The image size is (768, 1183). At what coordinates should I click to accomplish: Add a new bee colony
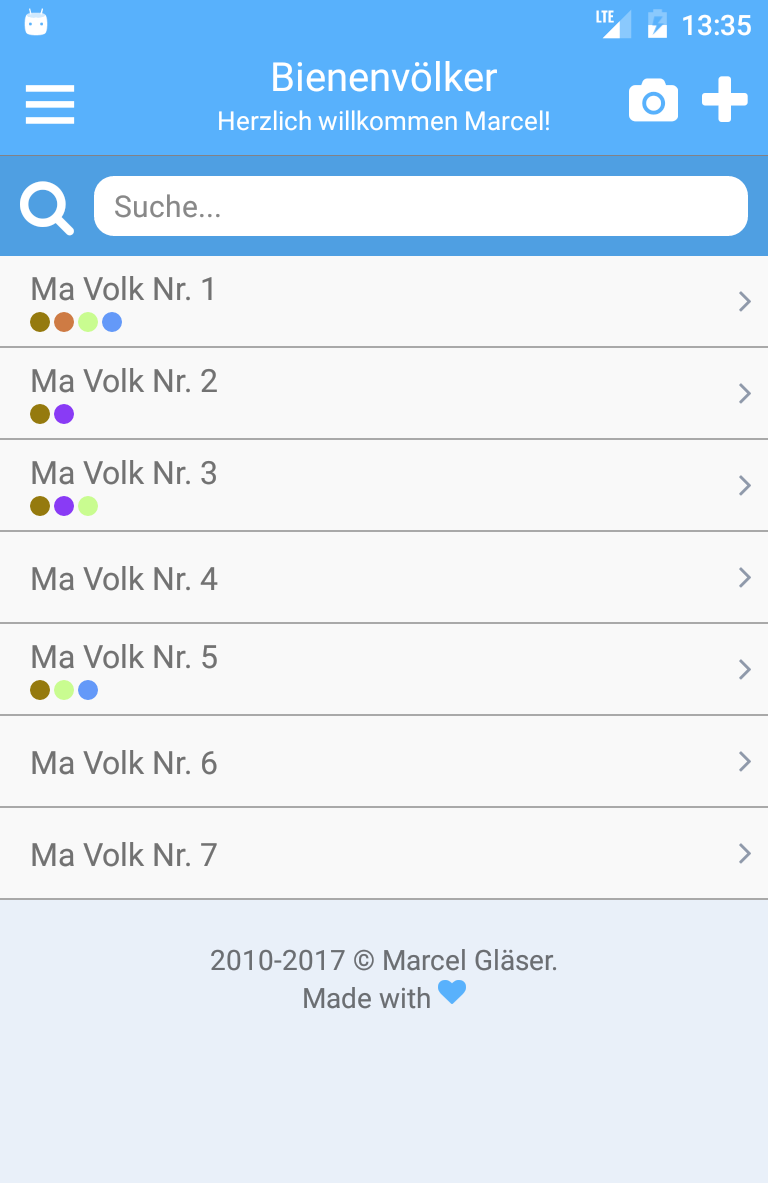pyautogui.click(x=725, y=101)
